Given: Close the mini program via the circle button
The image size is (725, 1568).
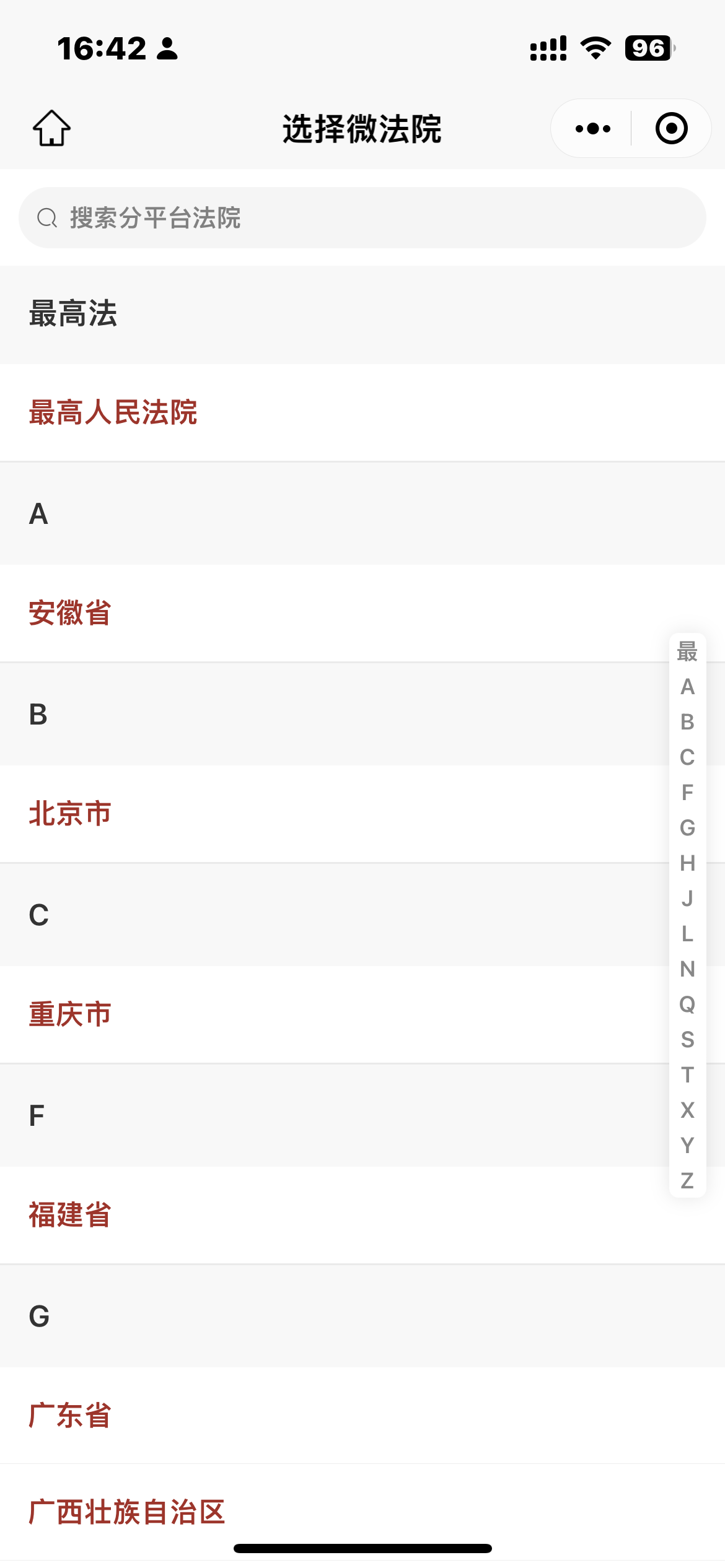Looking at the screenshot, I should pos(671,129).
